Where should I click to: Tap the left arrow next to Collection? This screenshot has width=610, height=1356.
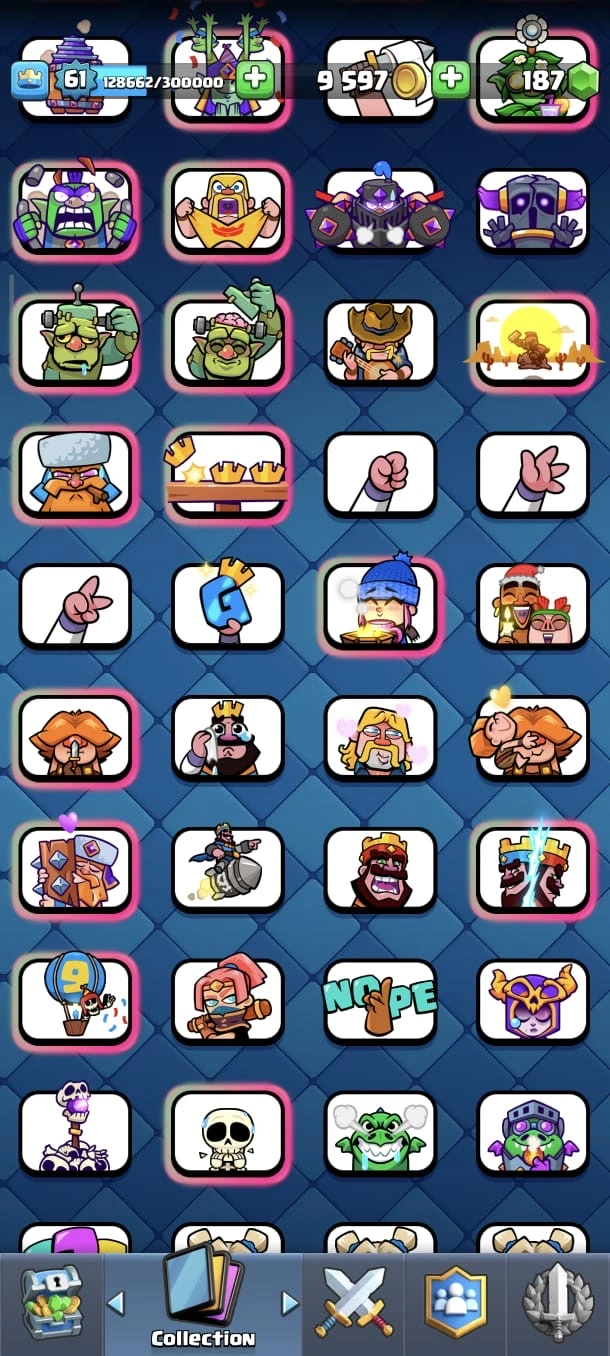[x=116, y=1303]
